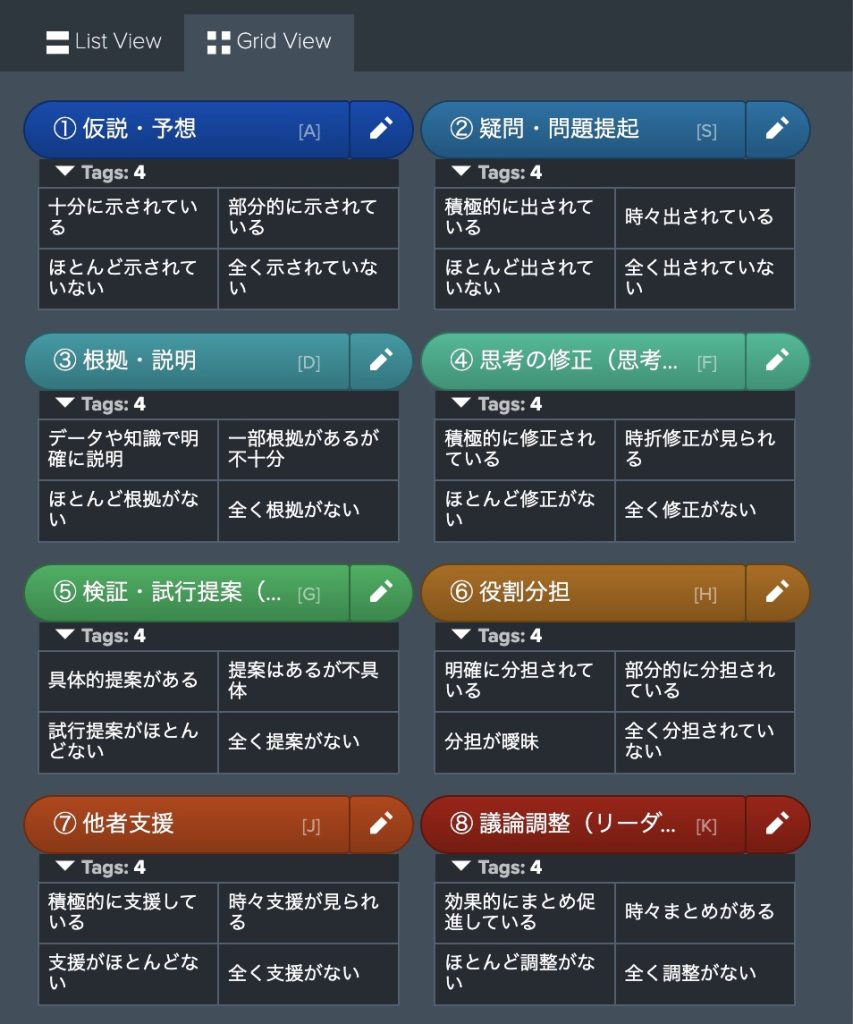853x1024 pixels.
Task: Edit the ① 仮説・予想 category
Action: pyautogui.click(x=380, y=129)
